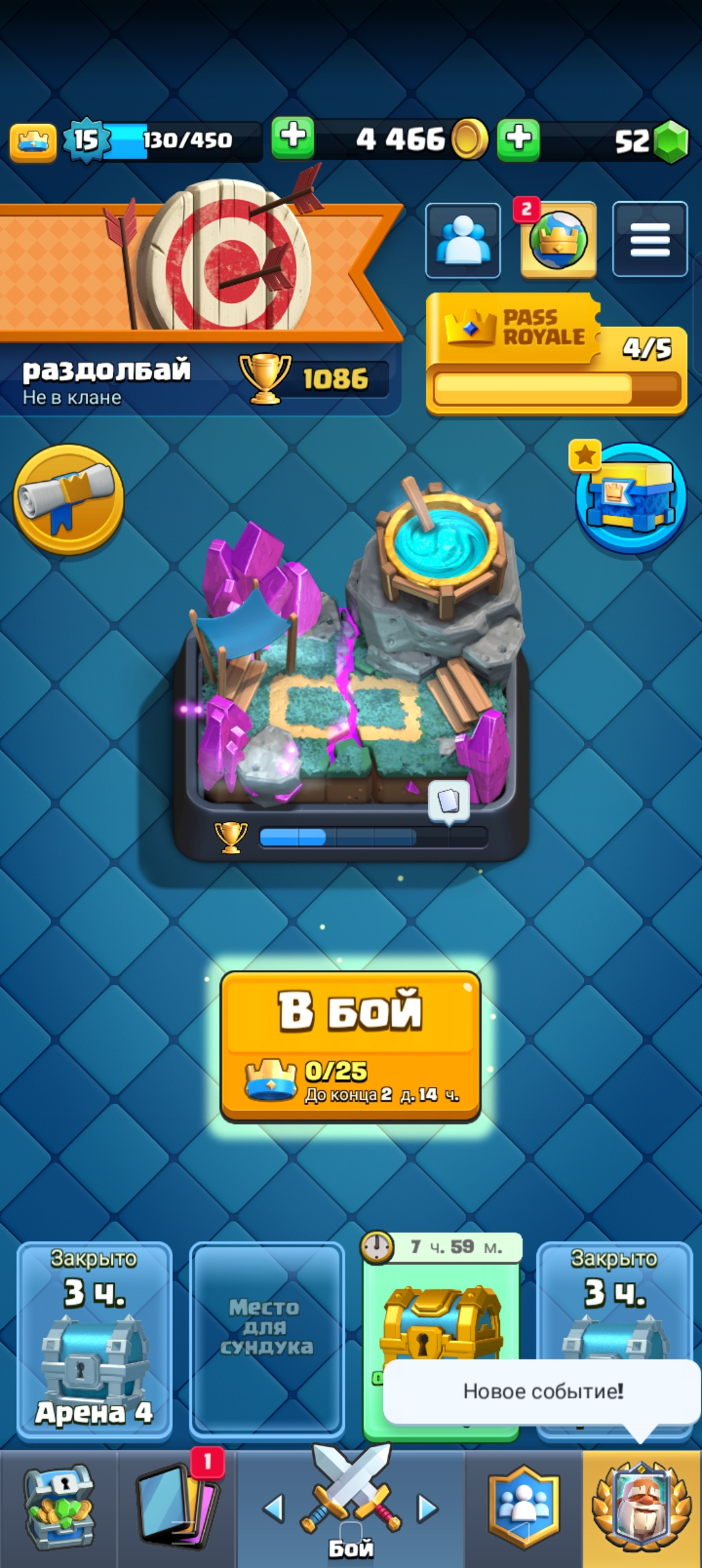Switch to the clan shield tab

524,1507
